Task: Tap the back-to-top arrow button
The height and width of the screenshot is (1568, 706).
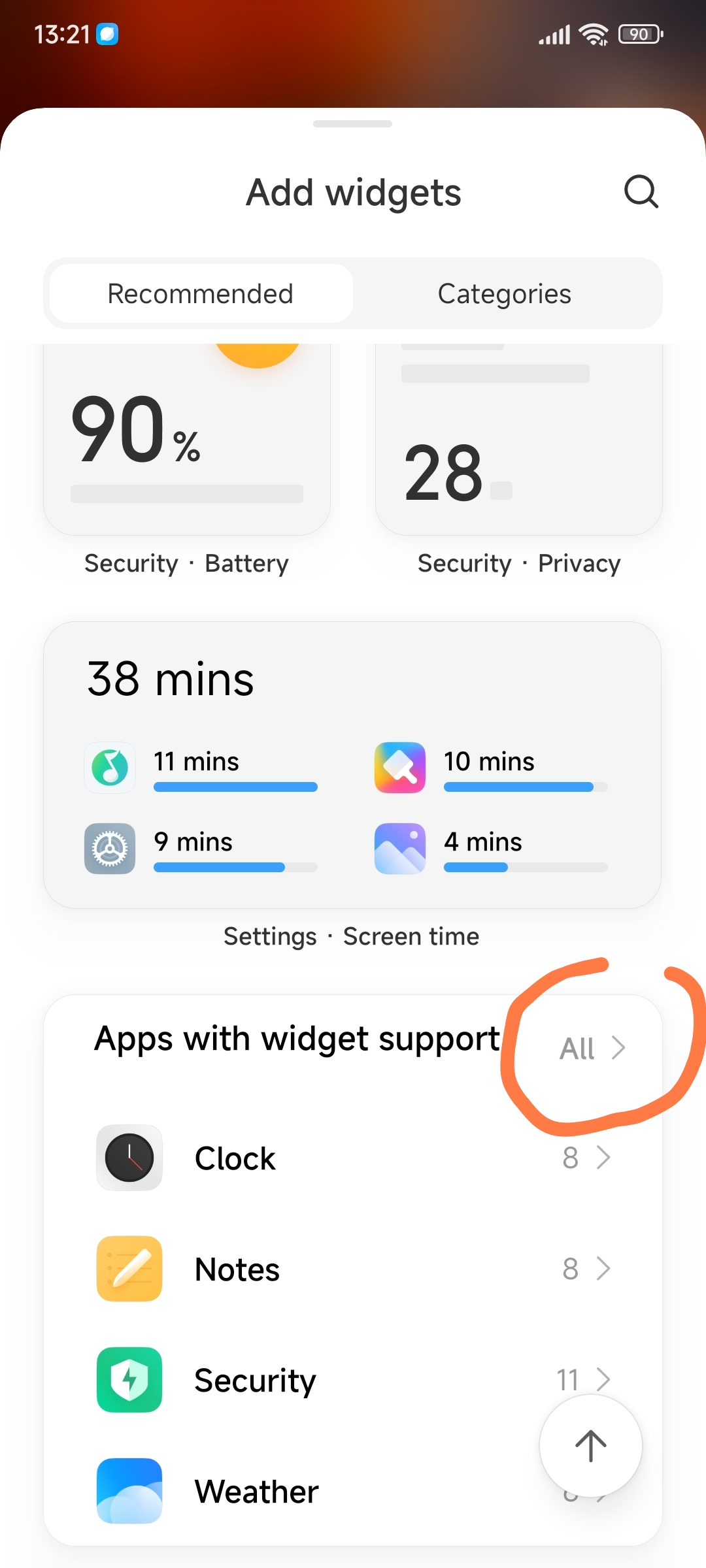Action: pyautogui.click(x=591, y=1445)
